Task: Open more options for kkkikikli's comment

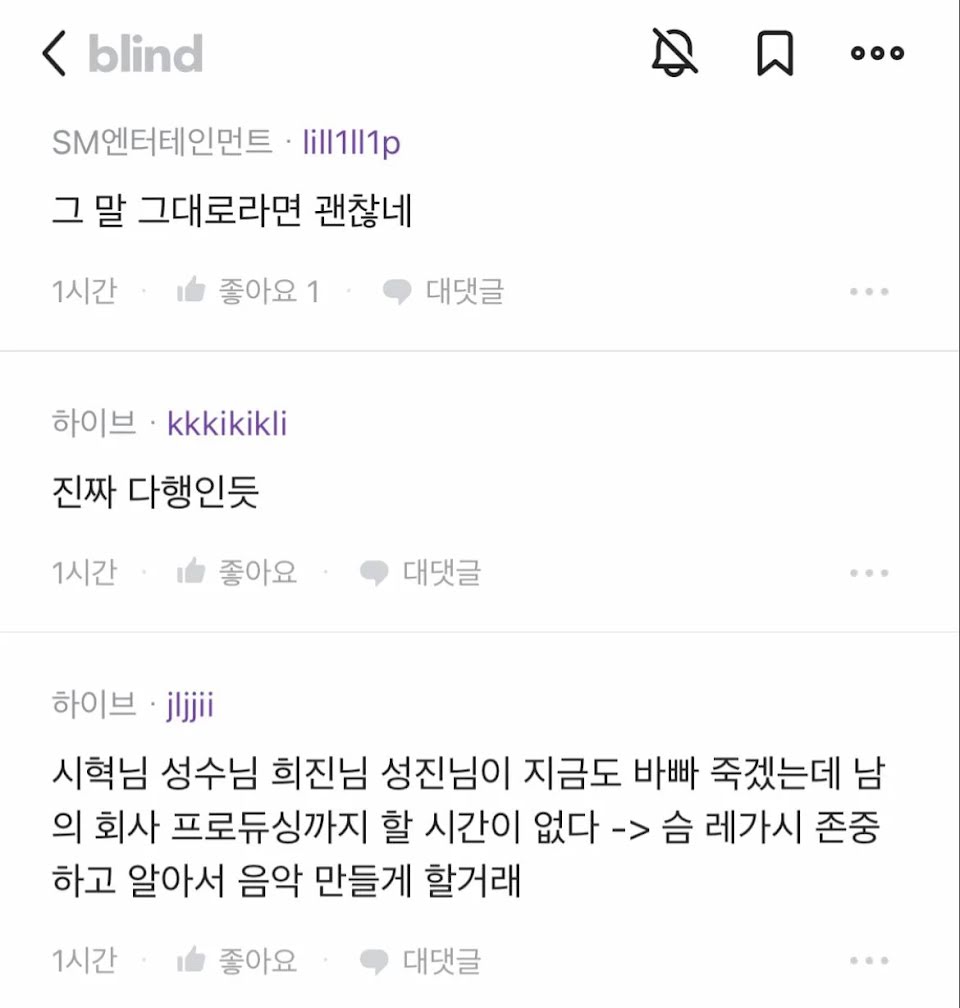Action: pos(869,573)
